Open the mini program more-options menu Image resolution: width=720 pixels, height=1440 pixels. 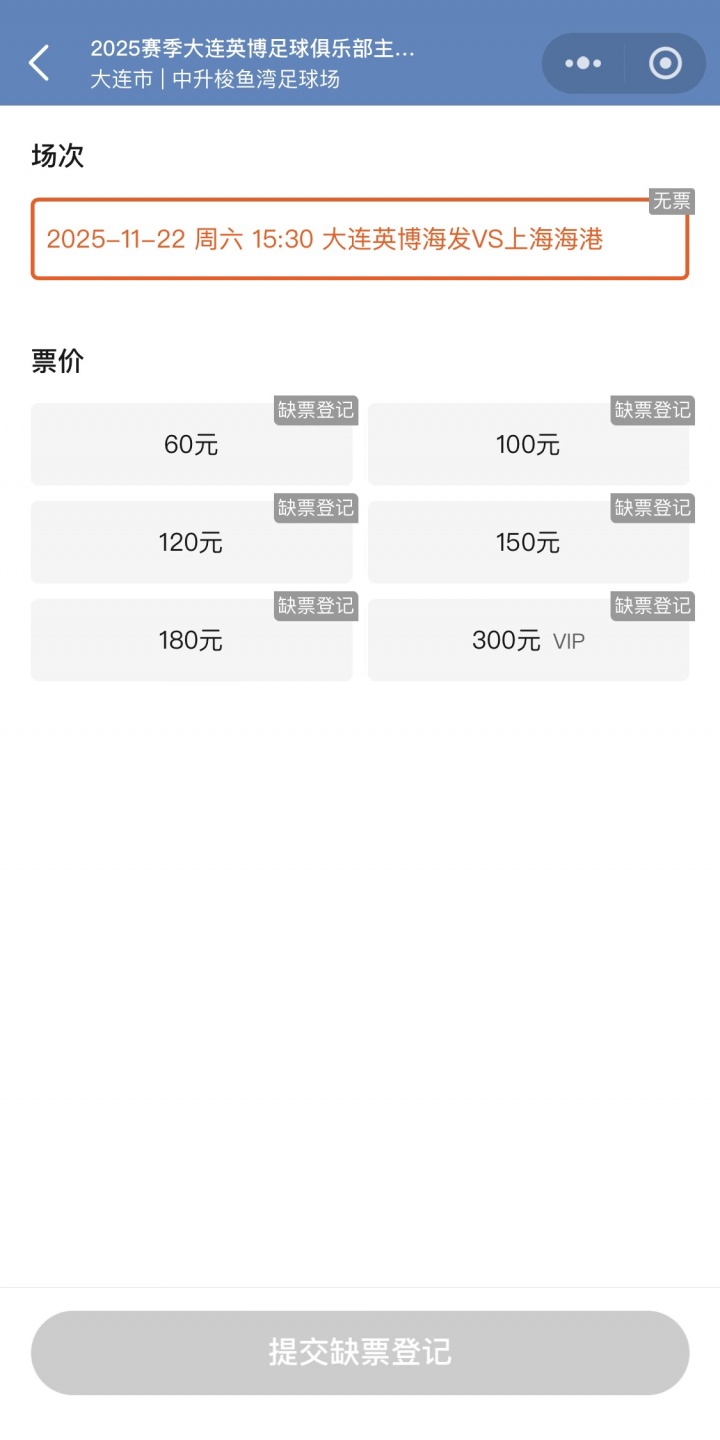583,63
